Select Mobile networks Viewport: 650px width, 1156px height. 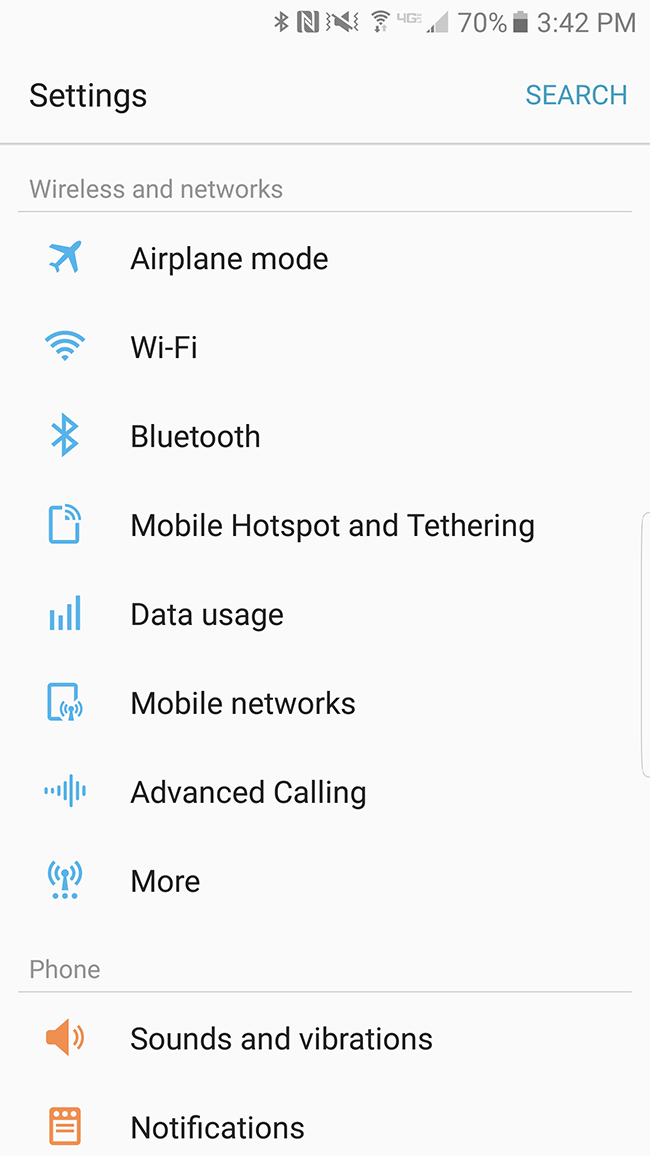click(x=243, y=704)
